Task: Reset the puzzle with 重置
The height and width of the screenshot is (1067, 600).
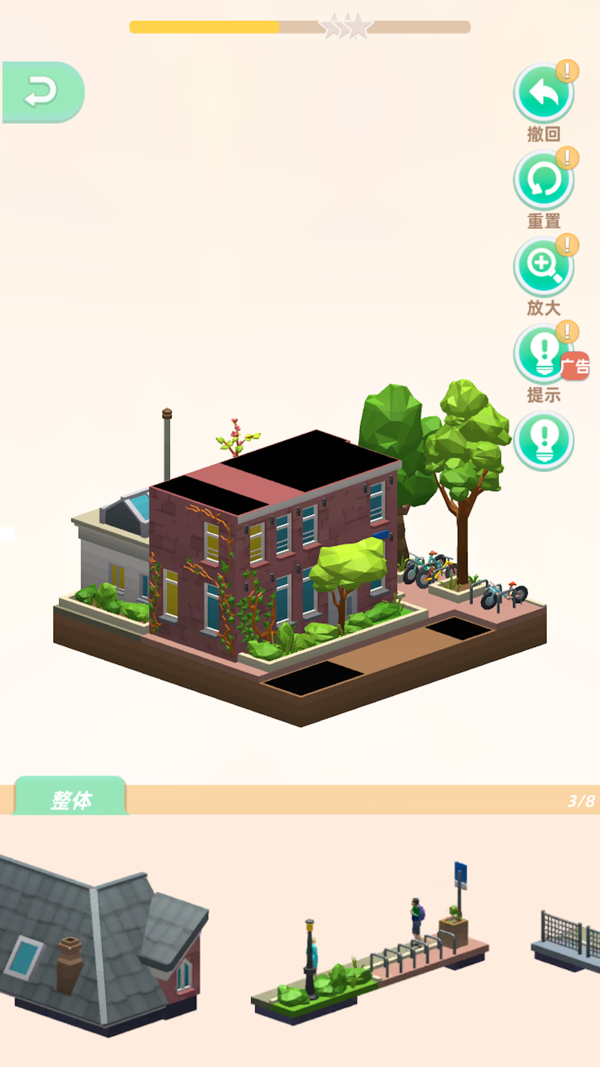Action: point(543,181)
